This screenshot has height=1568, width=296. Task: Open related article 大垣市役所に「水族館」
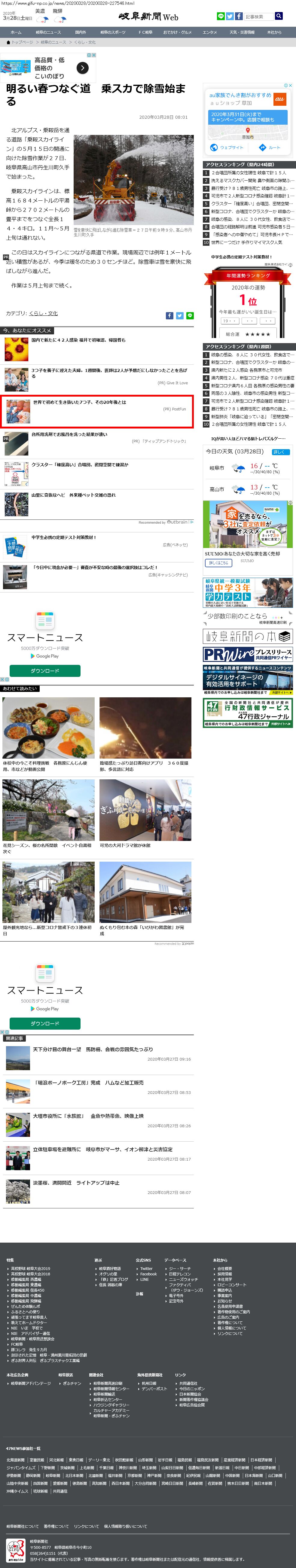[x=88, y=1116]
